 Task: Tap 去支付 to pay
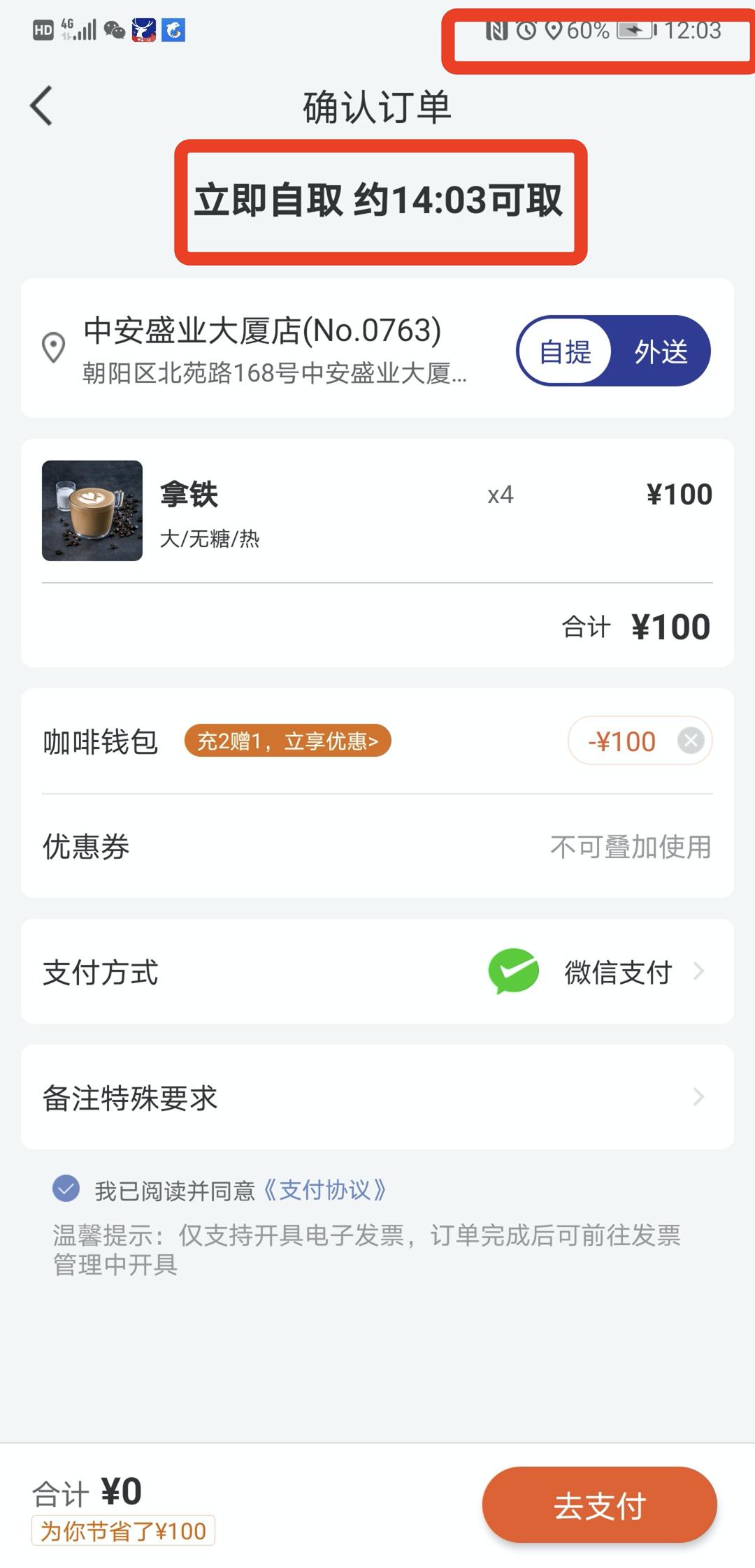(600, 1507)
